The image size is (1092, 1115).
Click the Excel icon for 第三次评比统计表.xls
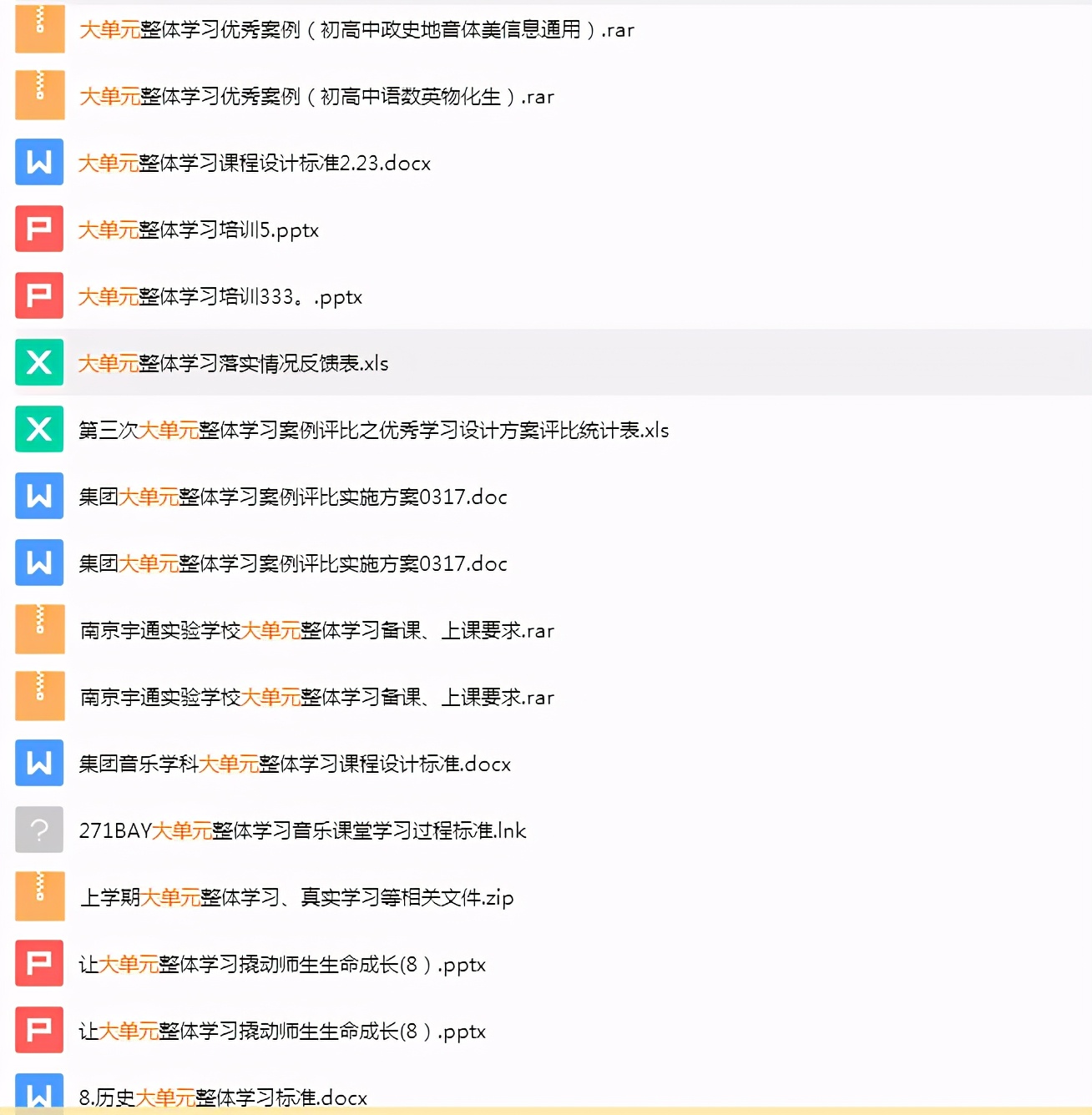[39, 429]
